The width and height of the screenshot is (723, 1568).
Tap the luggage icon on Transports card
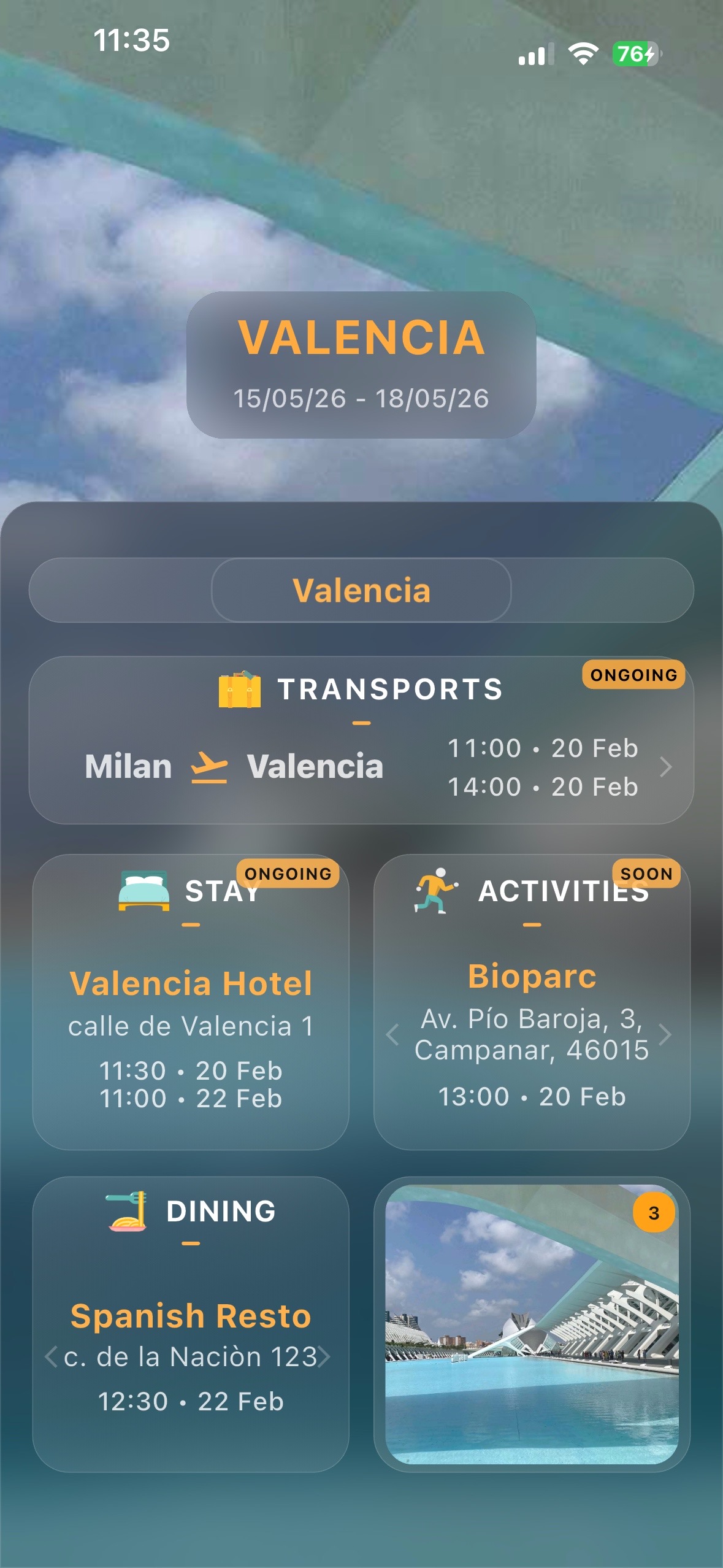tap(239, 691)
